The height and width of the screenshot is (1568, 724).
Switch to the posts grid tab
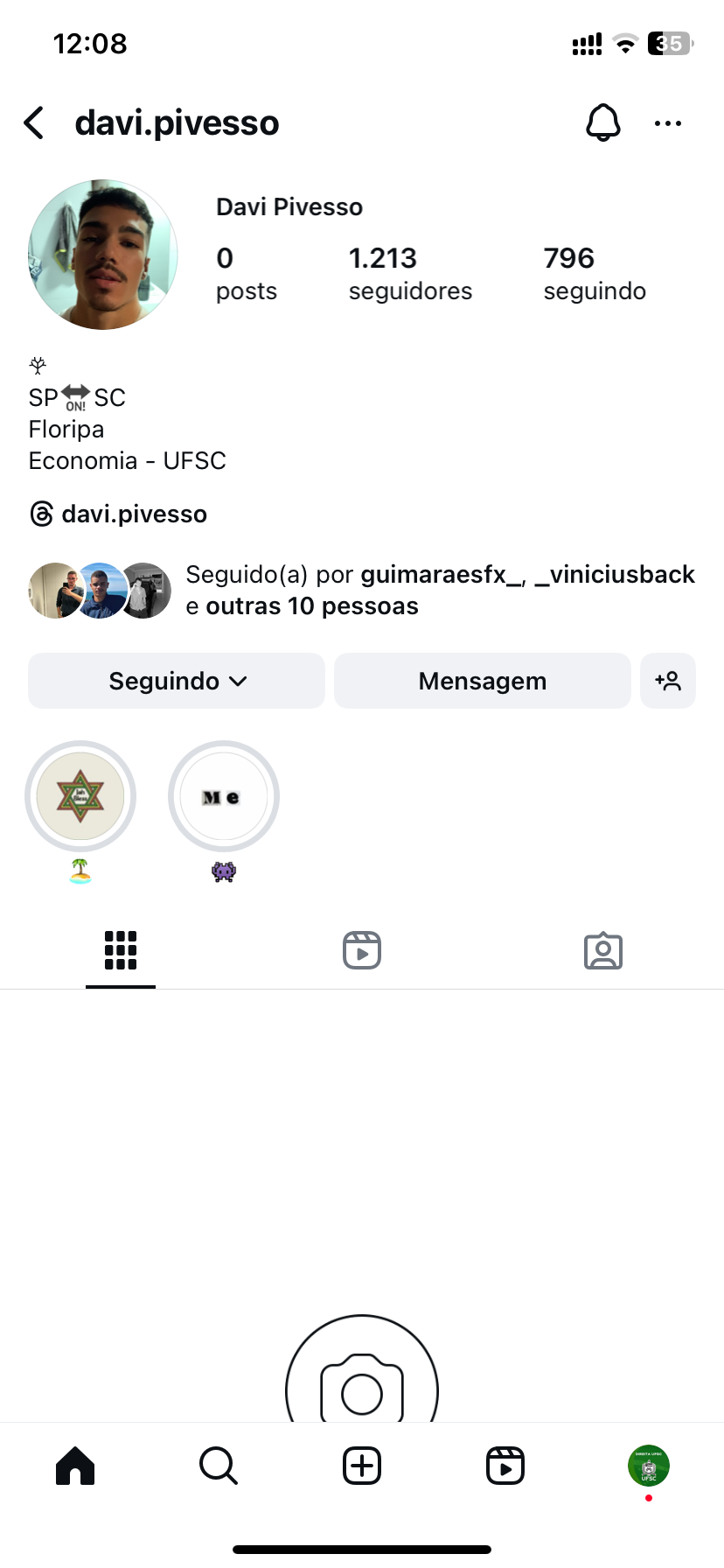(x=121, y=950)
